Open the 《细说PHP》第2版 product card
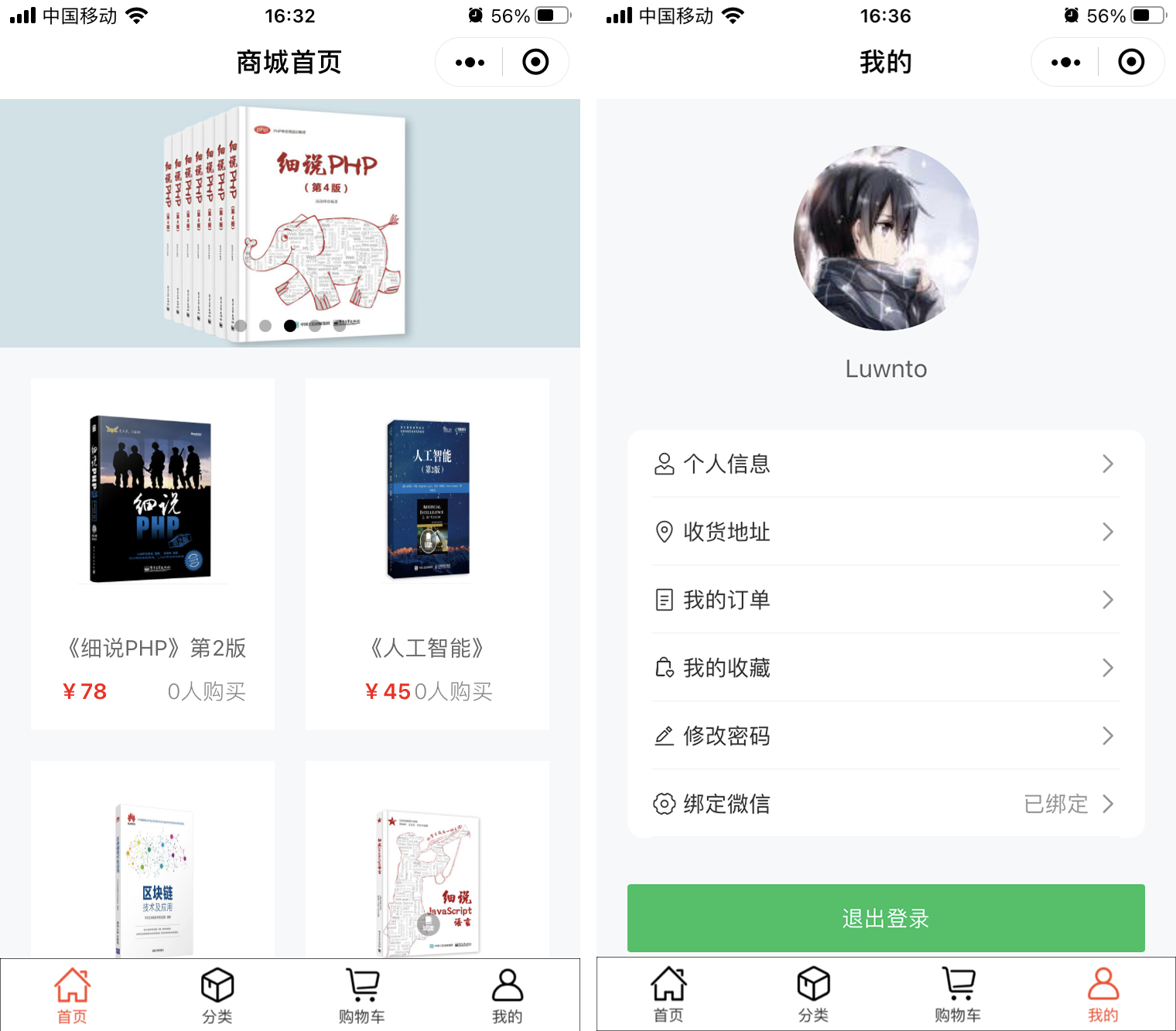The width and height of the screenshot is (1176, 1031). pos(152,553)
